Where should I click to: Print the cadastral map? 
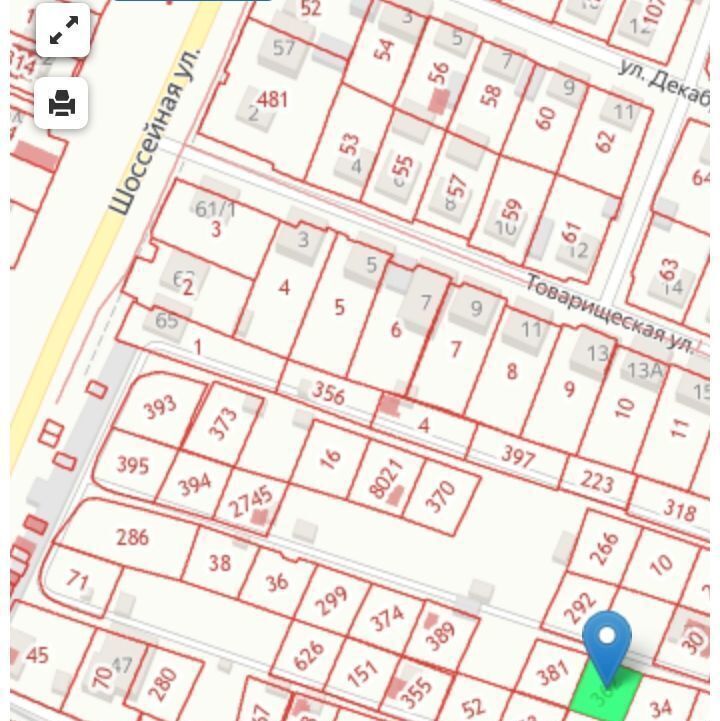(62, 103)
